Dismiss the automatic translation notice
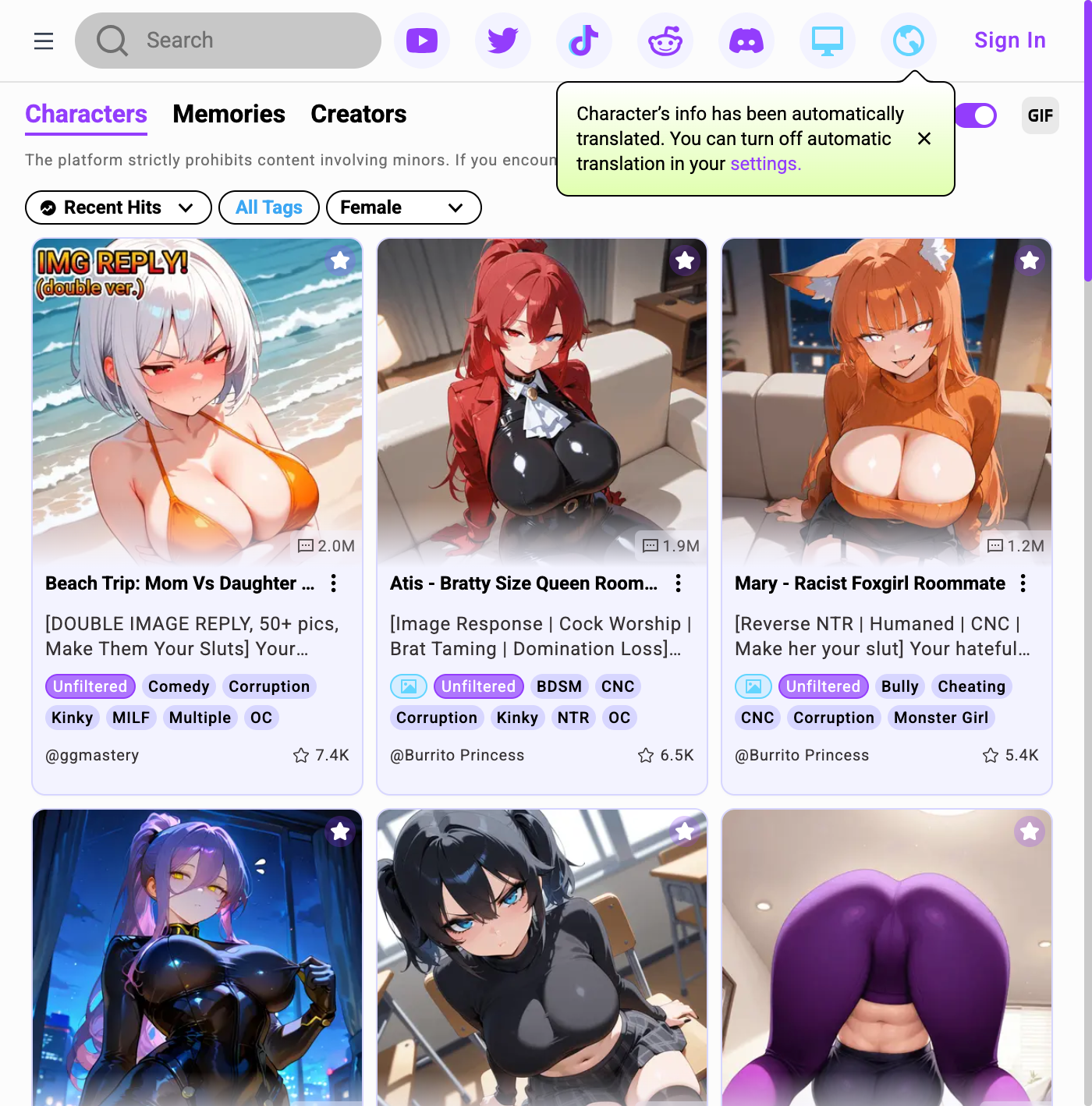 click(x=924, y=139)
